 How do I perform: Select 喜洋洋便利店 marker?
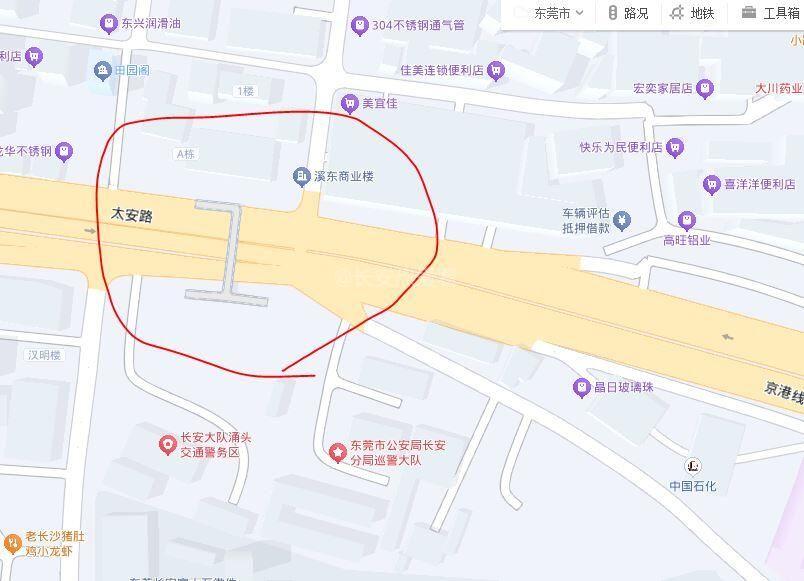(711, 184)
